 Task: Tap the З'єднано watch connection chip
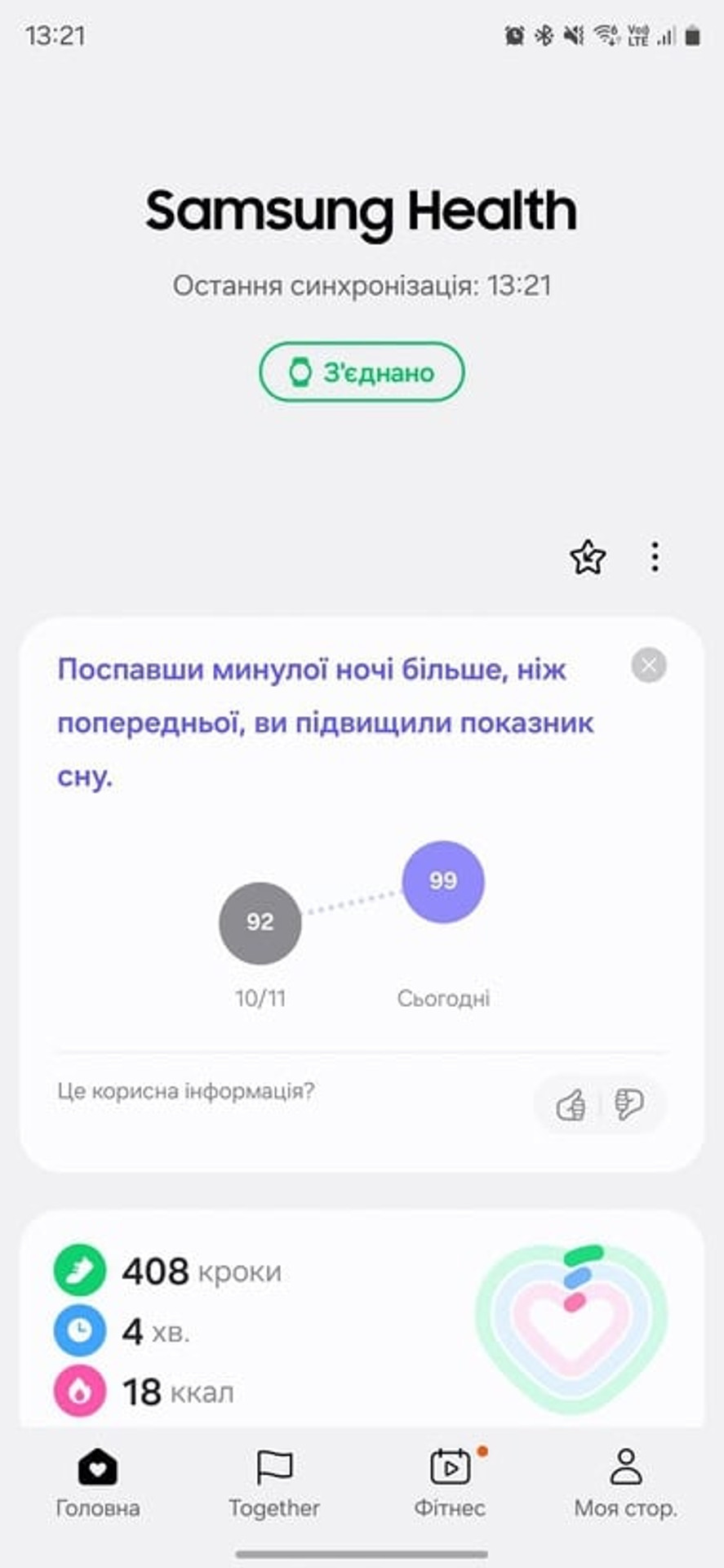[x=362, y=372]
